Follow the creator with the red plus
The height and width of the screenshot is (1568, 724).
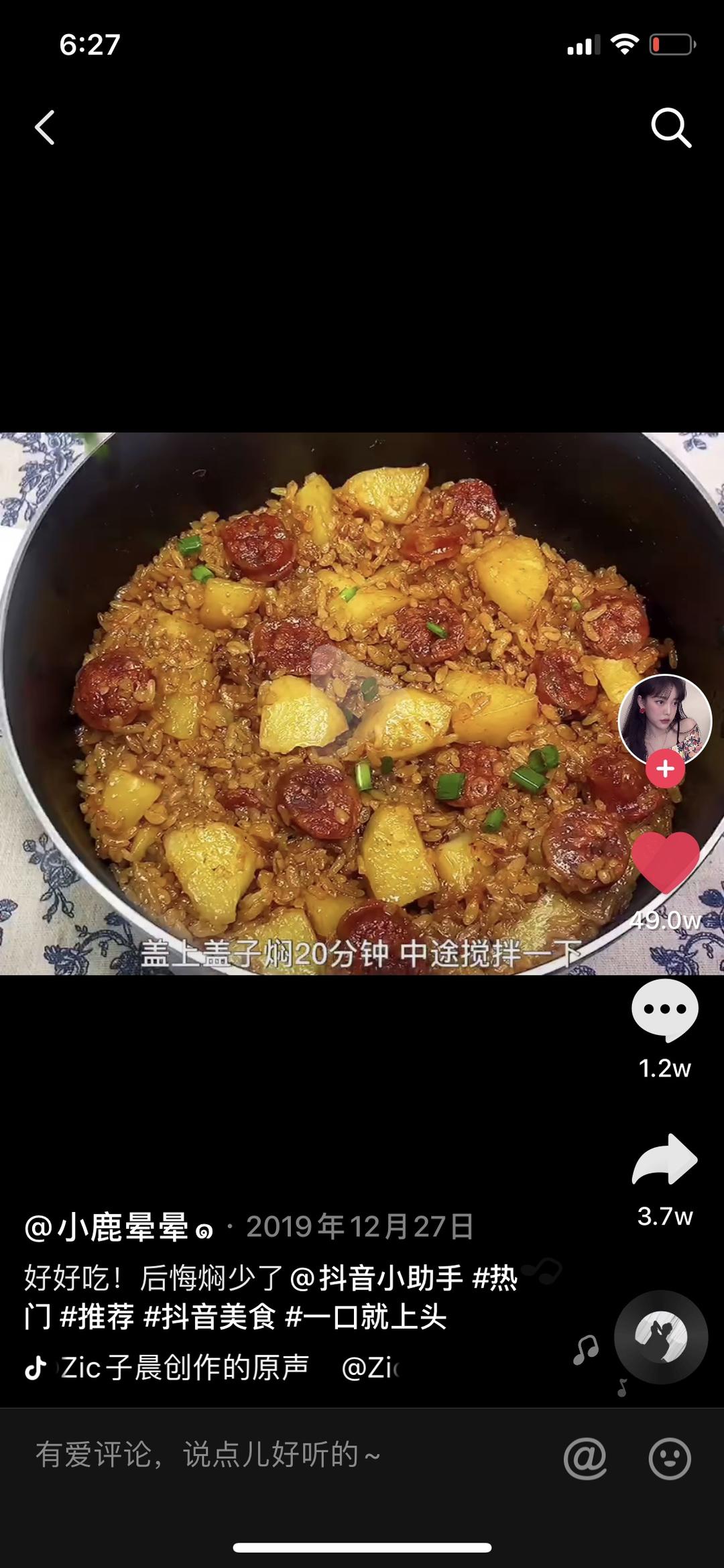click(x=665, y=769)
